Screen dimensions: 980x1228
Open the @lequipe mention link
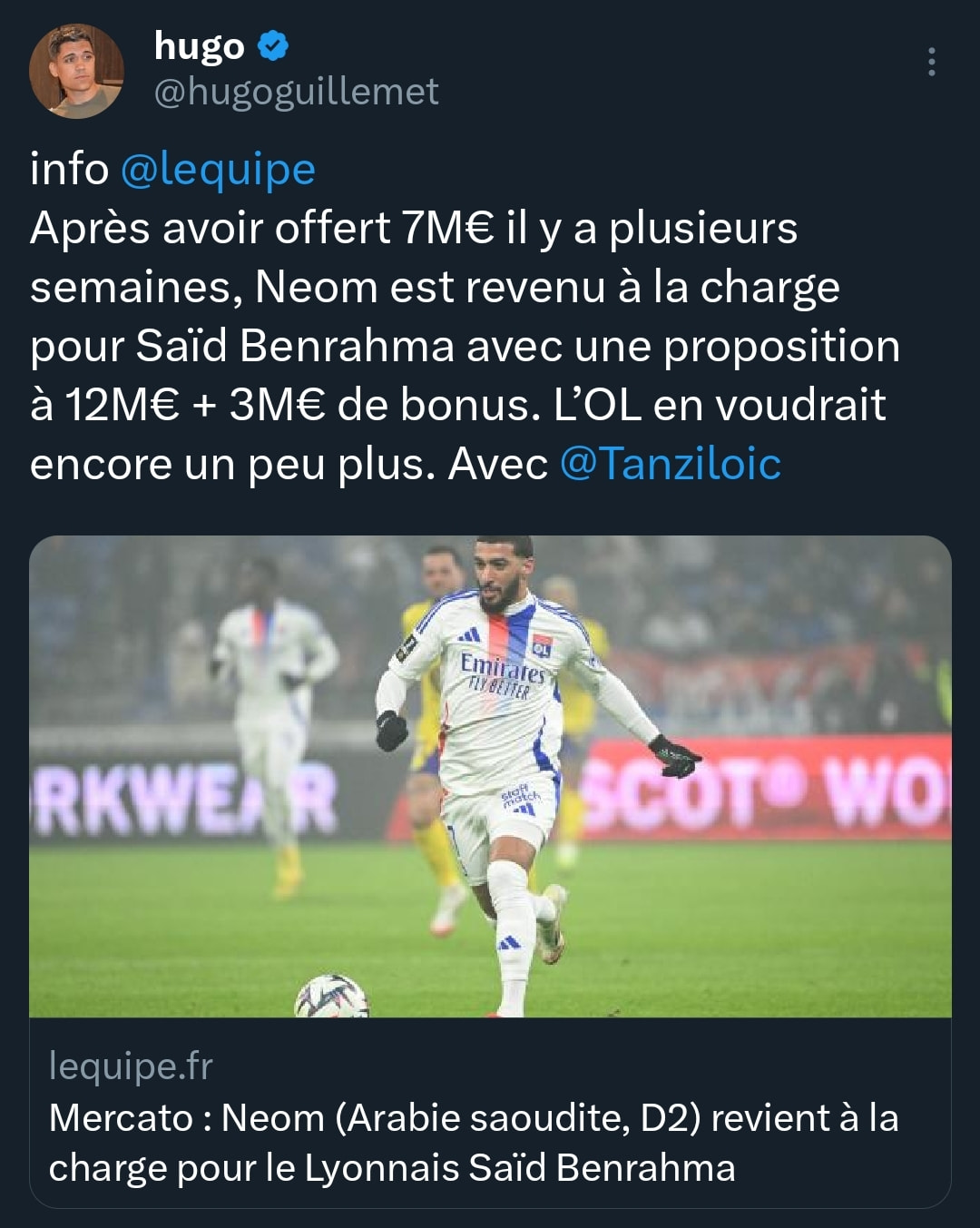click(x=218, y=170)
